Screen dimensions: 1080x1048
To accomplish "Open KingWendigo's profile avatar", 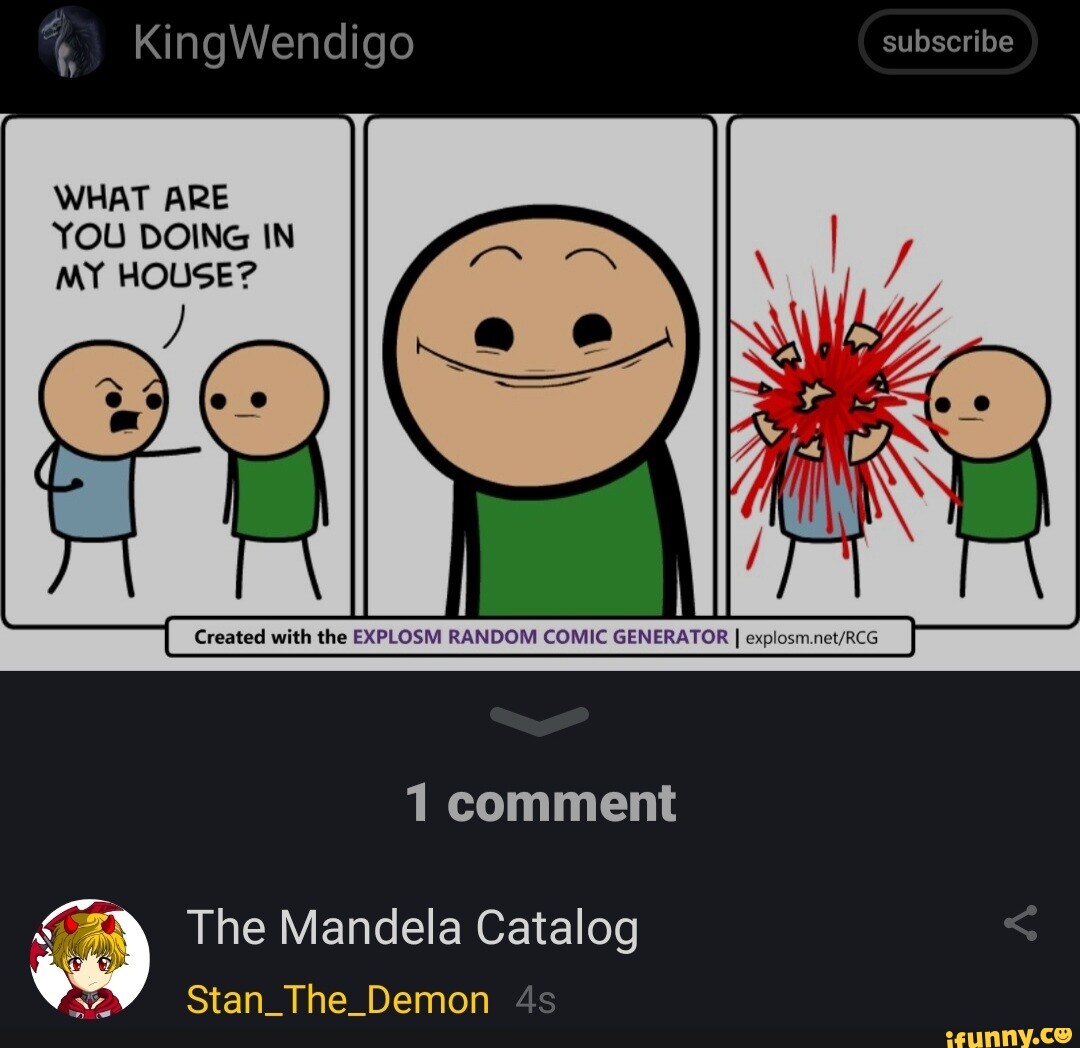I will point(70,42).
